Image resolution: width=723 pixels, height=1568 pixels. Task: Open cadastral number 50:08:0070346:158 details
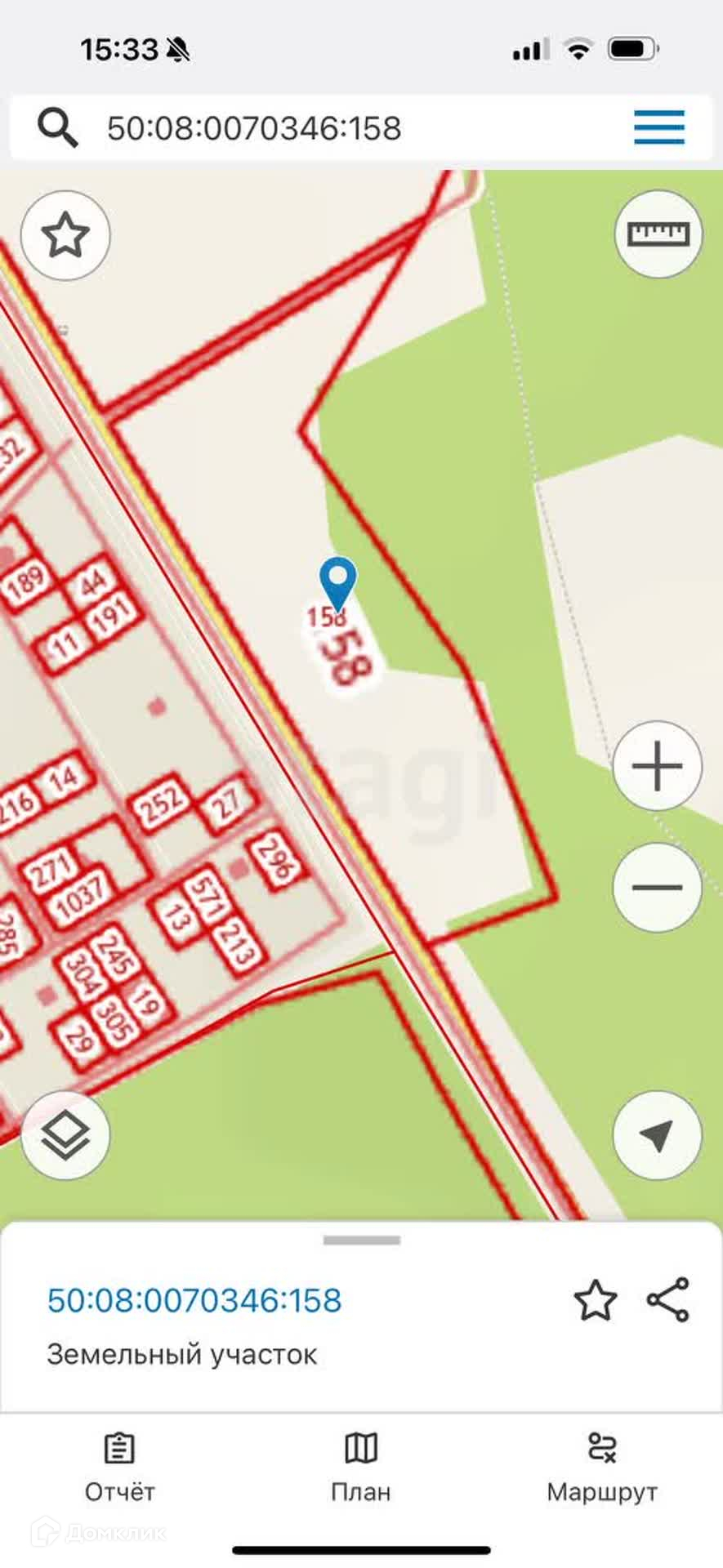pos(194,1300)
